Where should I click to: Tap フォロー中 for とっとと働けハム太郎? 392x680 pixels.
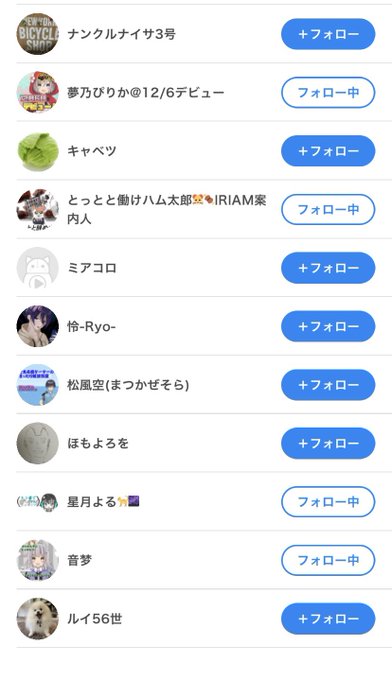click(x=328, y=209)
